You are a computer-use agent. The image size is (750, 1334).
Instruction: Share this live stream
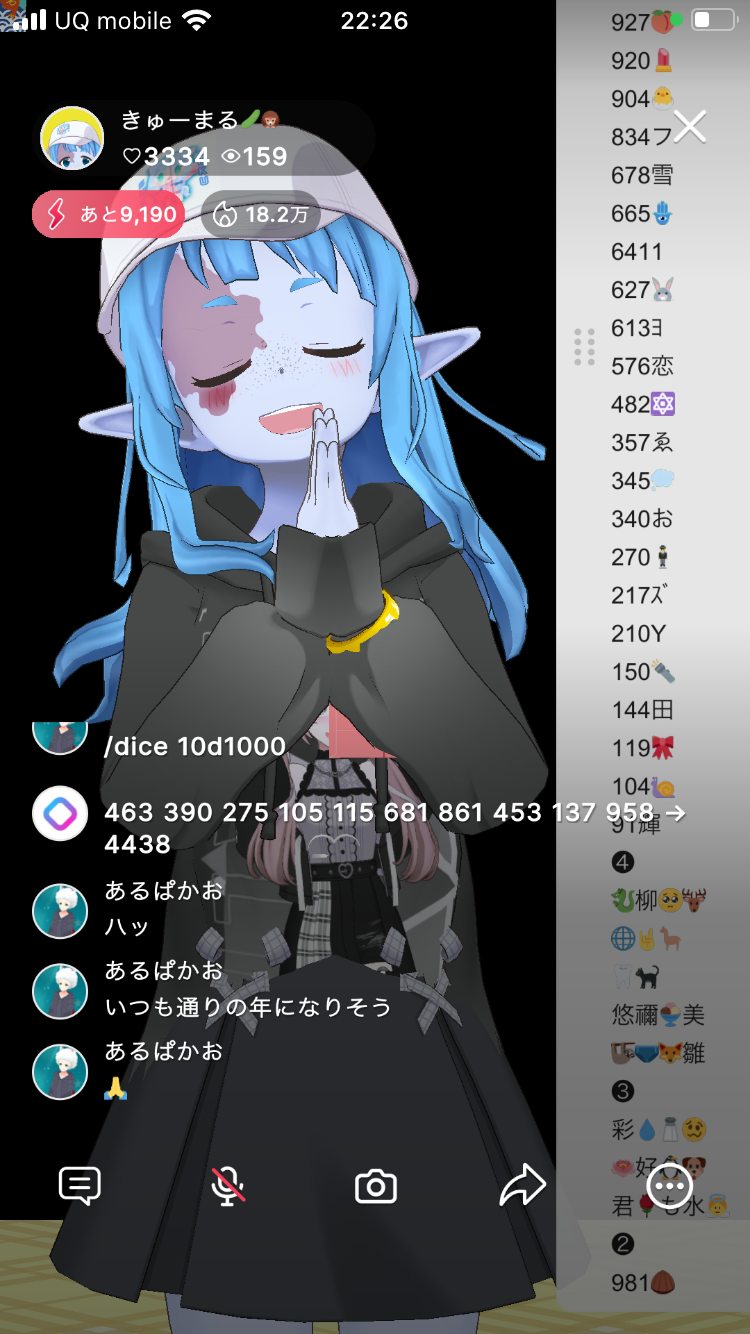[x=522, y=1186]
